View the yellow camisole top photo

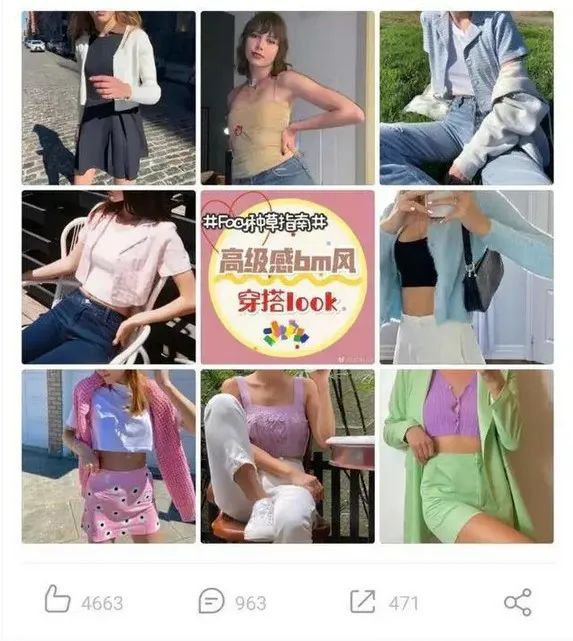tap(287, 98)
